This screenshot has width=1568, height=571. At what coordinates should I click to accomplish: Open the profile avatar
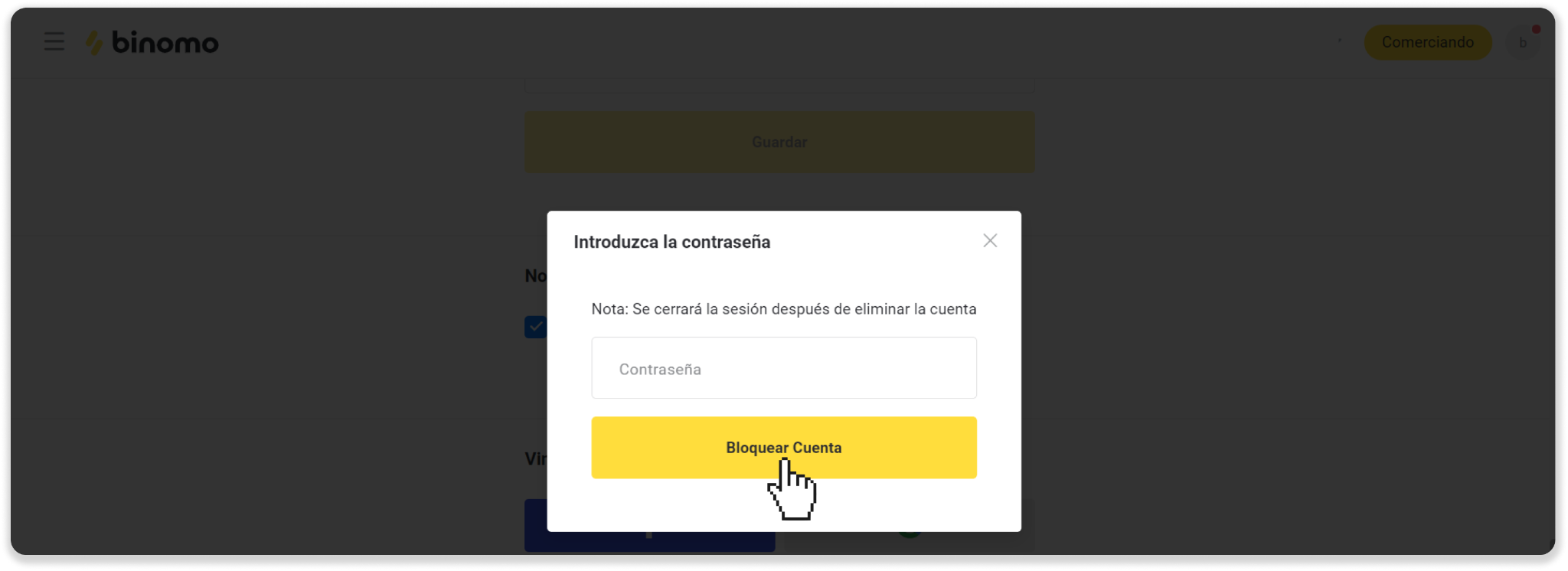click(x=1523, y=43)
